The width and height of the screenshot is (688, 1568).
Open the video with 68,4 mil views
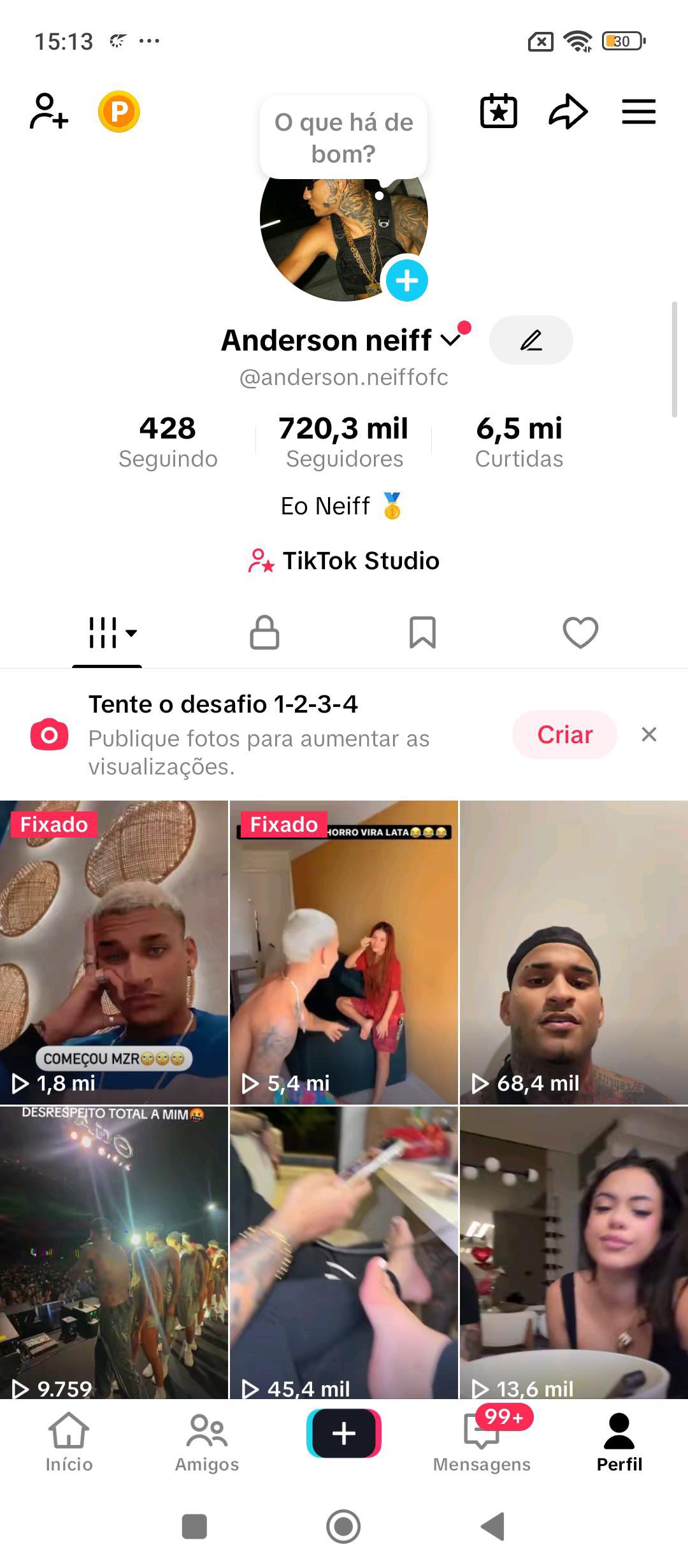coord(574,952)
